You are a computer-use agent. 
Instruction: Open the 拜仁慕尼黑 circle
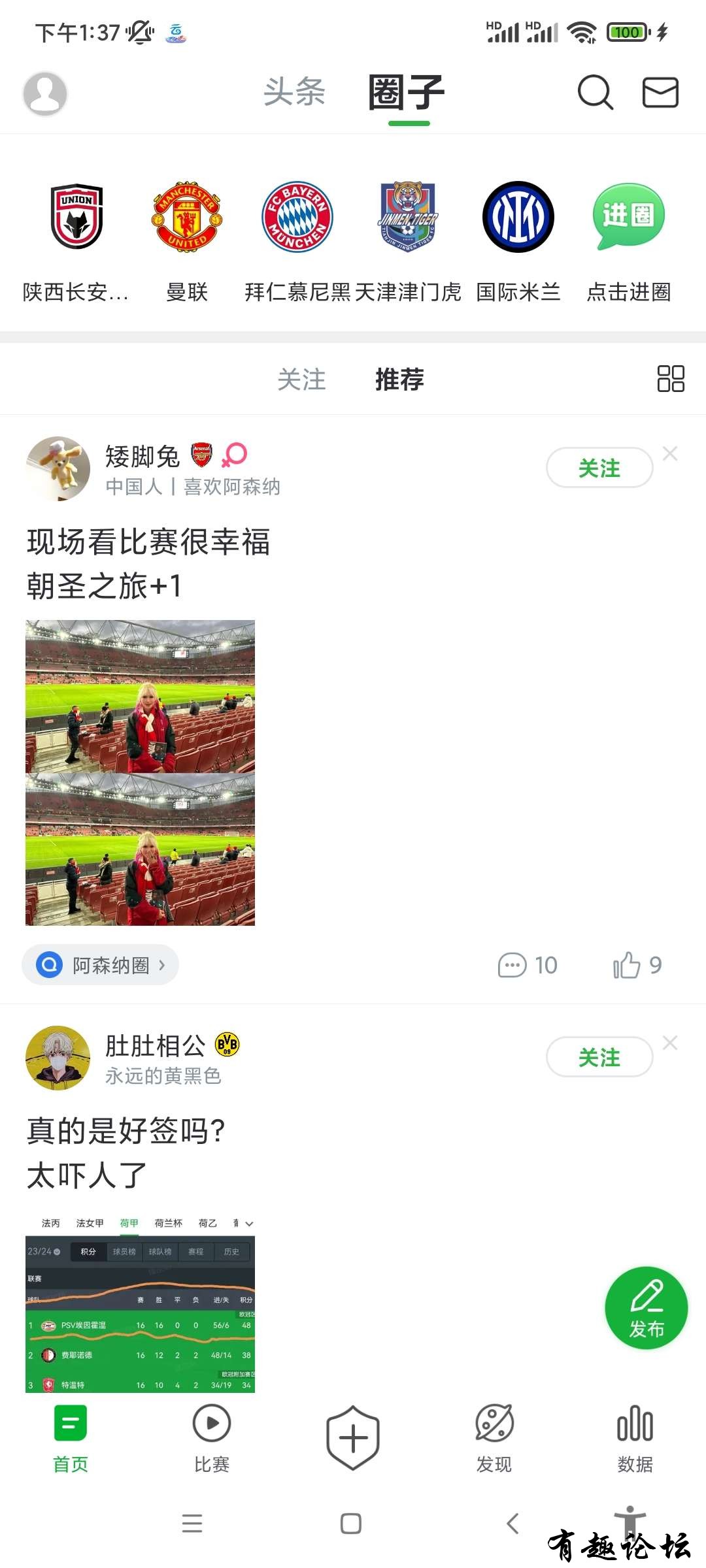pyautogui.click(x=297, y=238)
